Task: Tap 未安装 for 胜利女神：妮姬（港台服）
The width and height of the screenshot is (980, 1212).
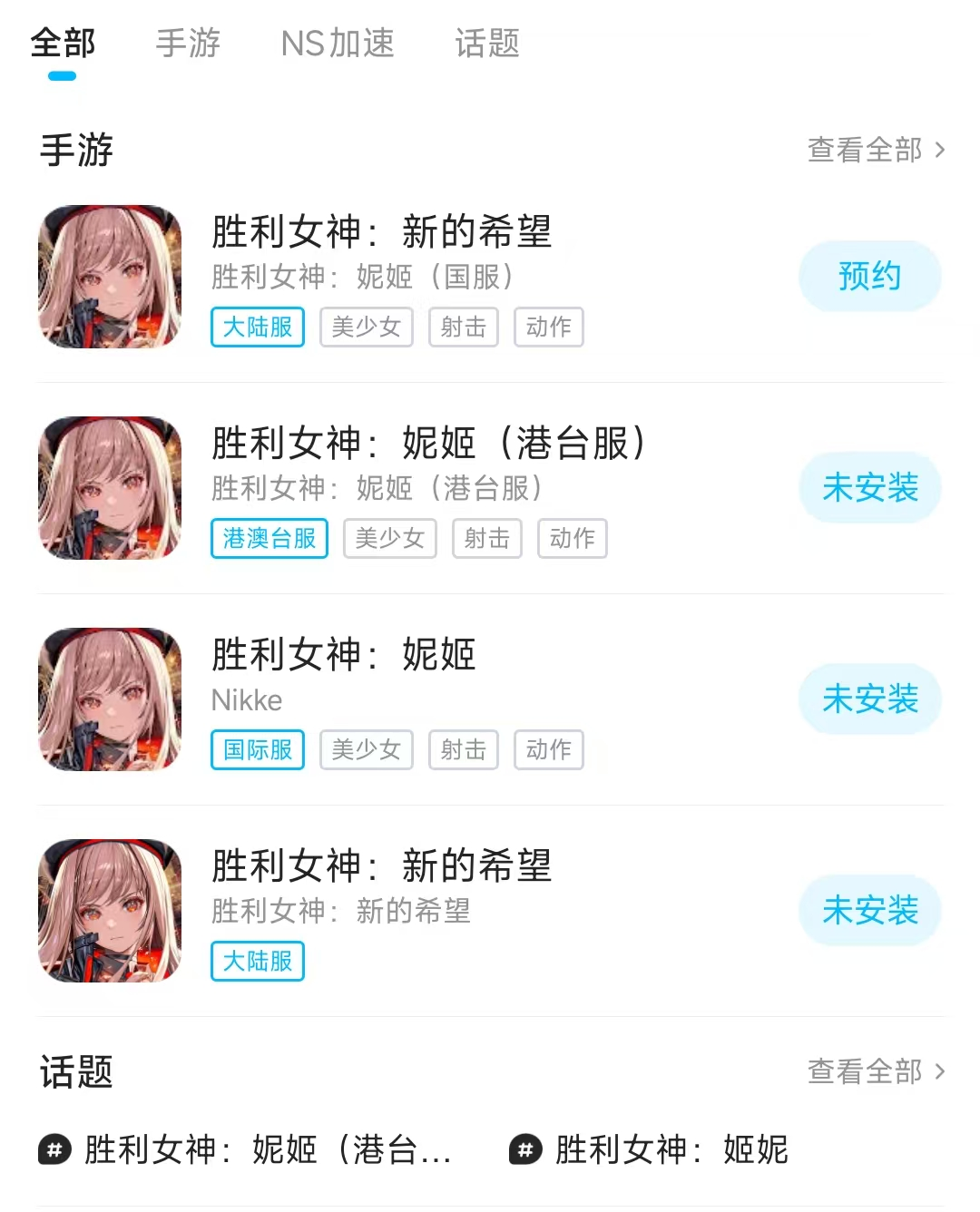Action: (x=869, y=487)
